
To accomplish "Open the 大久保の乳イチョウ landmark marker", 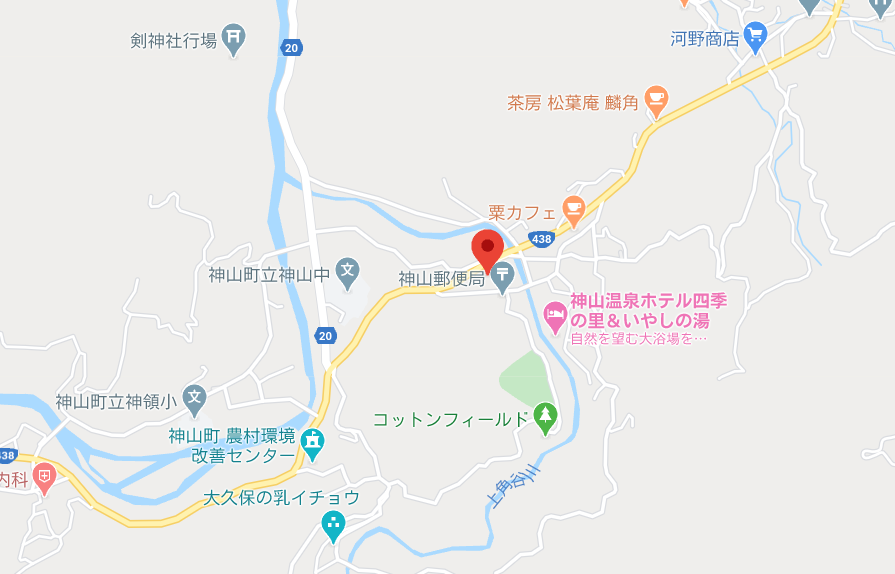I will click(334, 525).
